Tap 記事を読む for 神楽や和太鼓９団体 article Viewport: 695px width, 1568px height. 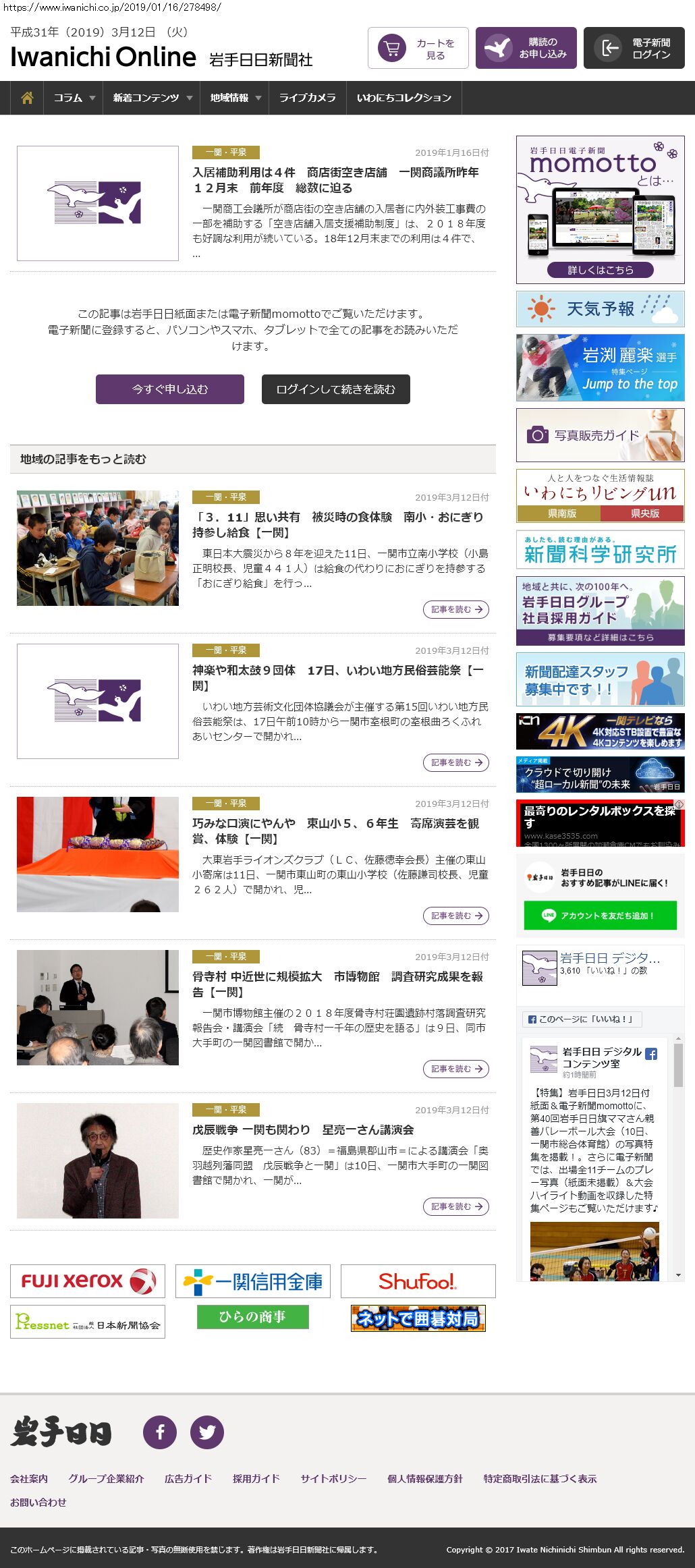pos(455,762)
